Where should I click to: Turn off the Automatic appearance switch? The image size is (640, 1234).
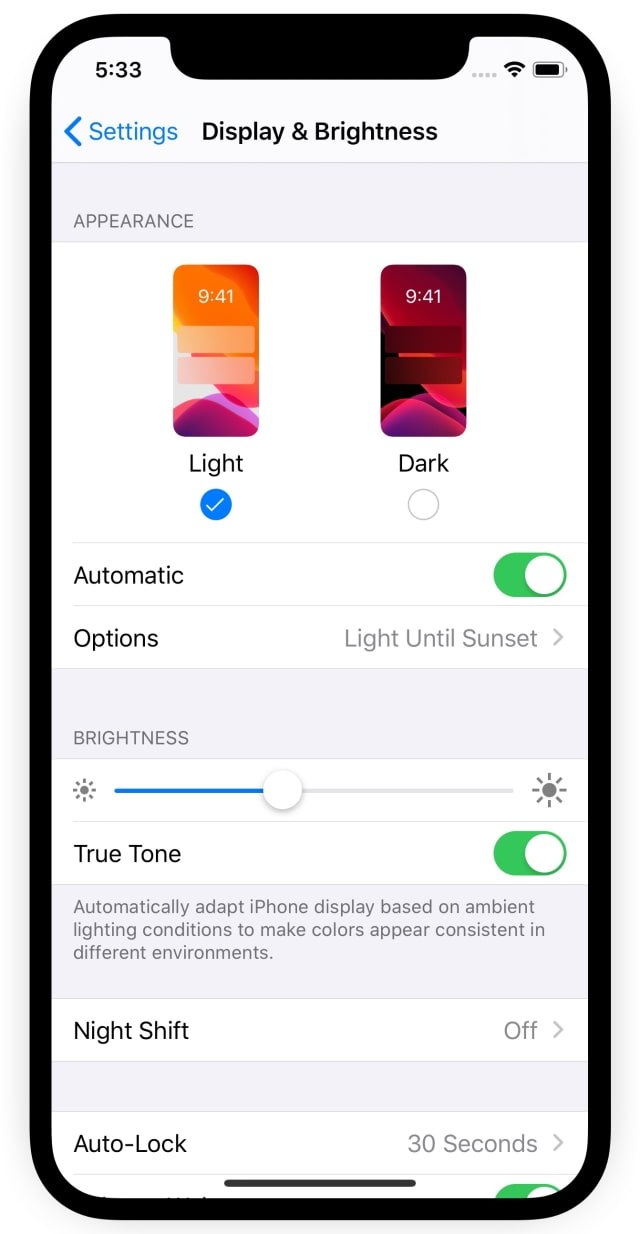coord(529,576)
